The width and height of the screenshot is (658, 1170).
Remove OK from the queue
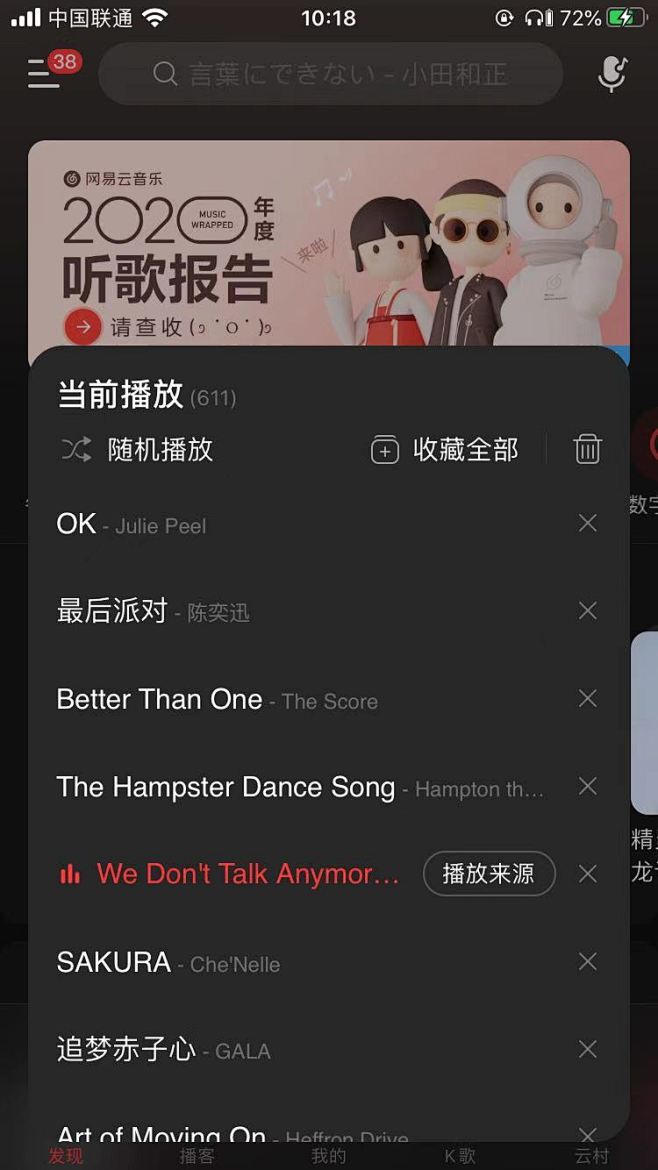pyautogui.click(x=588, y=524)
